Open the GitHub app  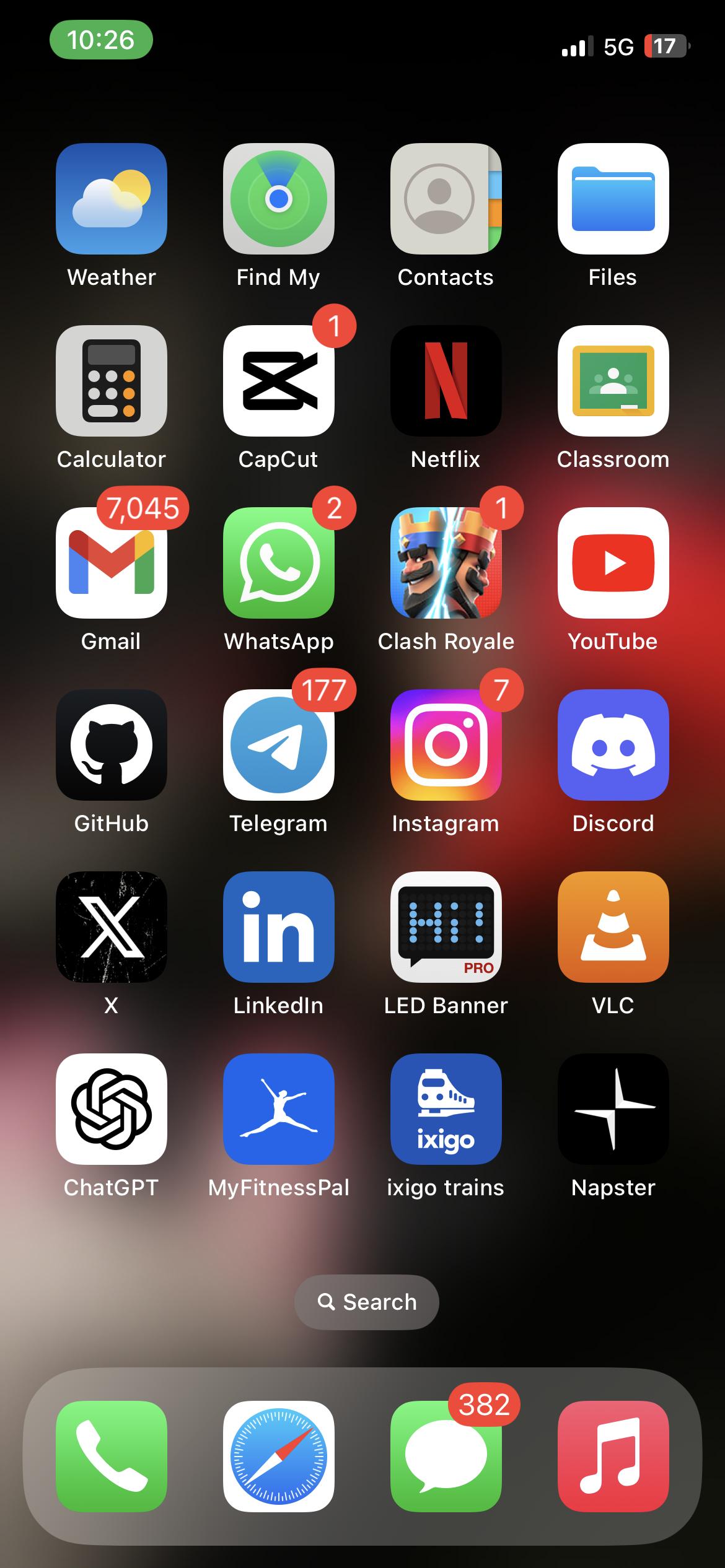[112, 745]
